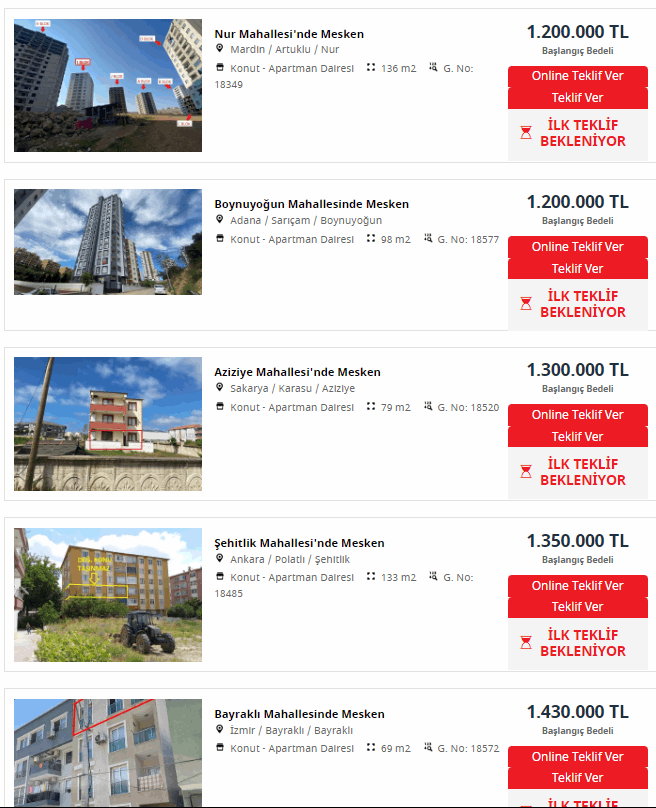Viewport: 656px width, 808px height.
Task: Make an online offer on Bayraklı listing
Action: point(577,757)
